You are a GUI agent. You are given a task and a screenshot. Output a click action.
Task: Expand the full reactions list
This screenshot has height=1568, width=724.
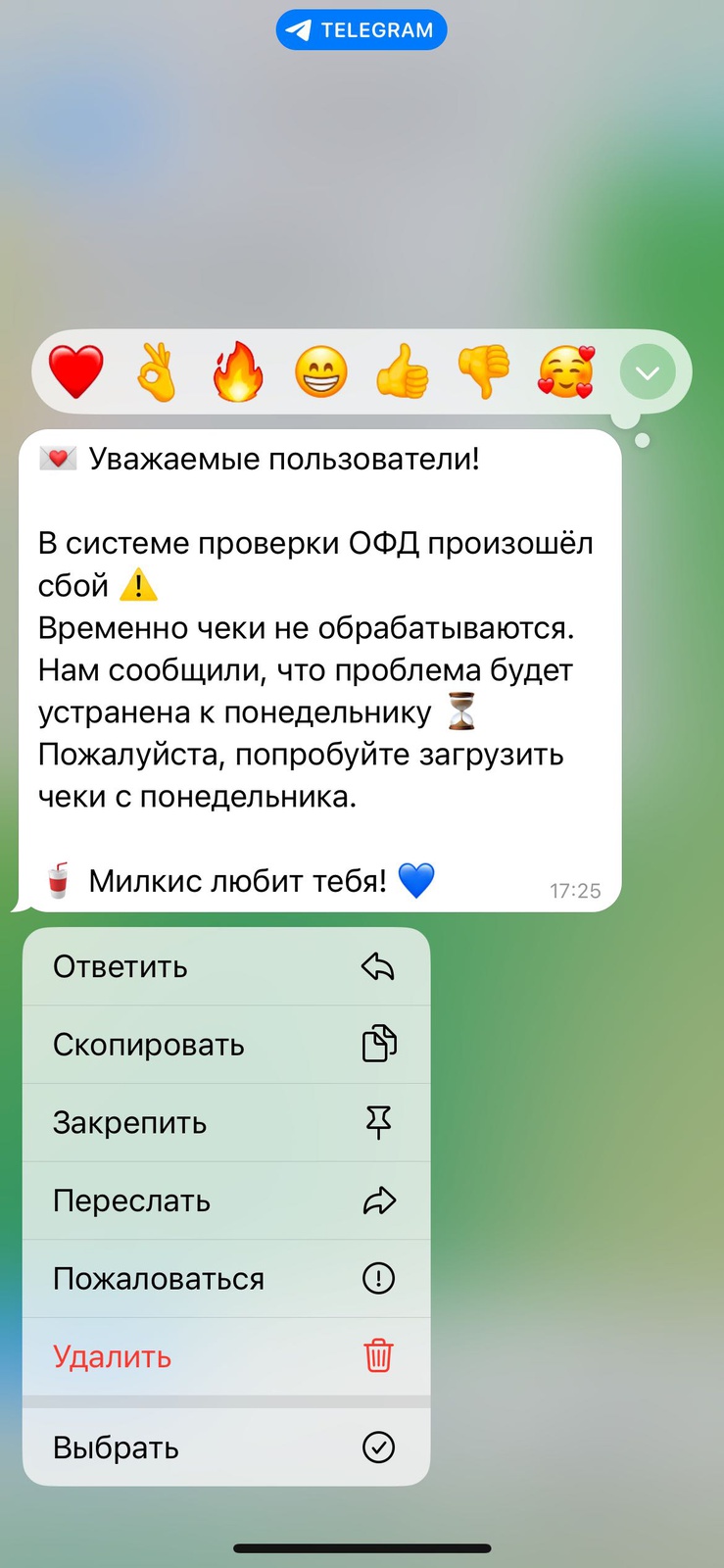648,372
